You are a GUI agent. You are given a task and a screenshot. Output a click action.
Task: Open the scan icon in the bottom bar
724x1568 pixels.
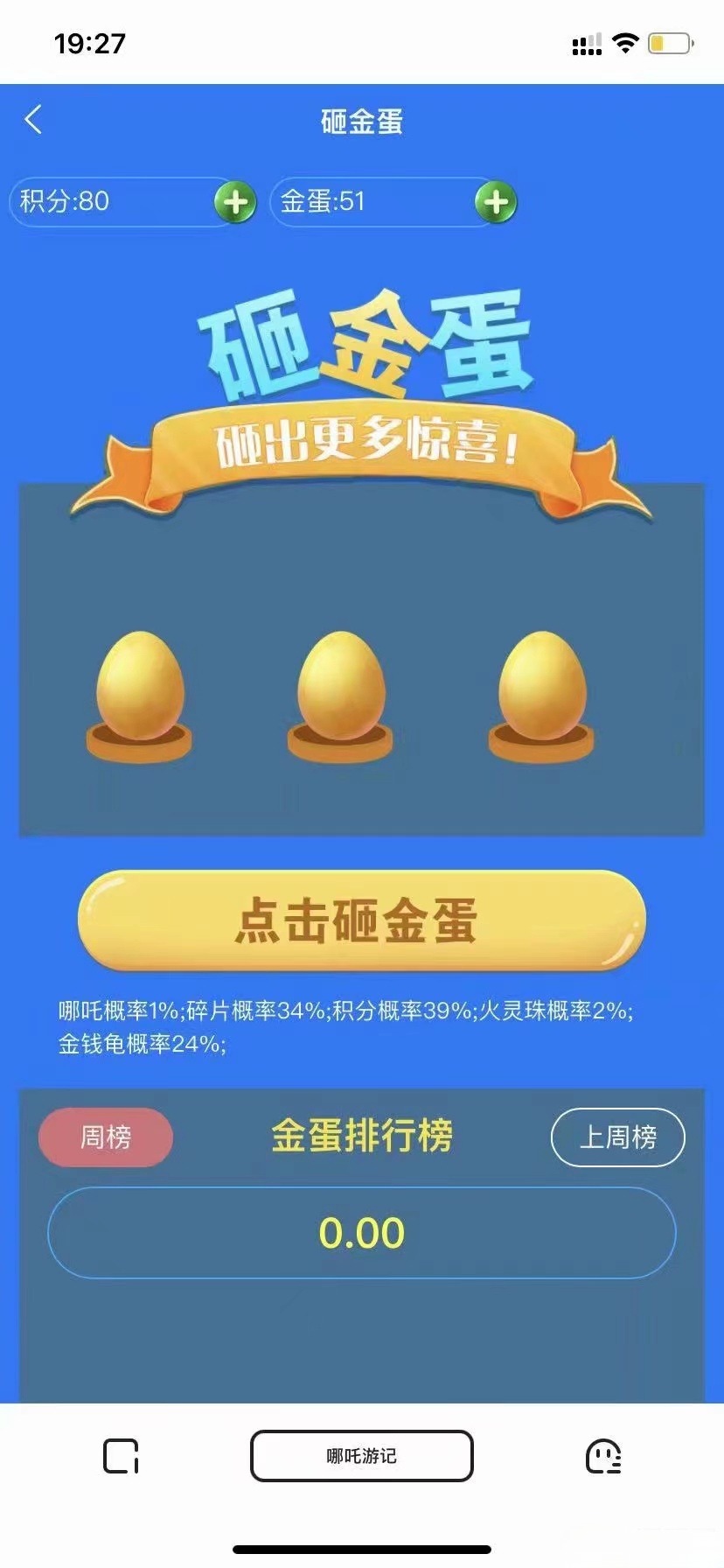[122, 1456]
